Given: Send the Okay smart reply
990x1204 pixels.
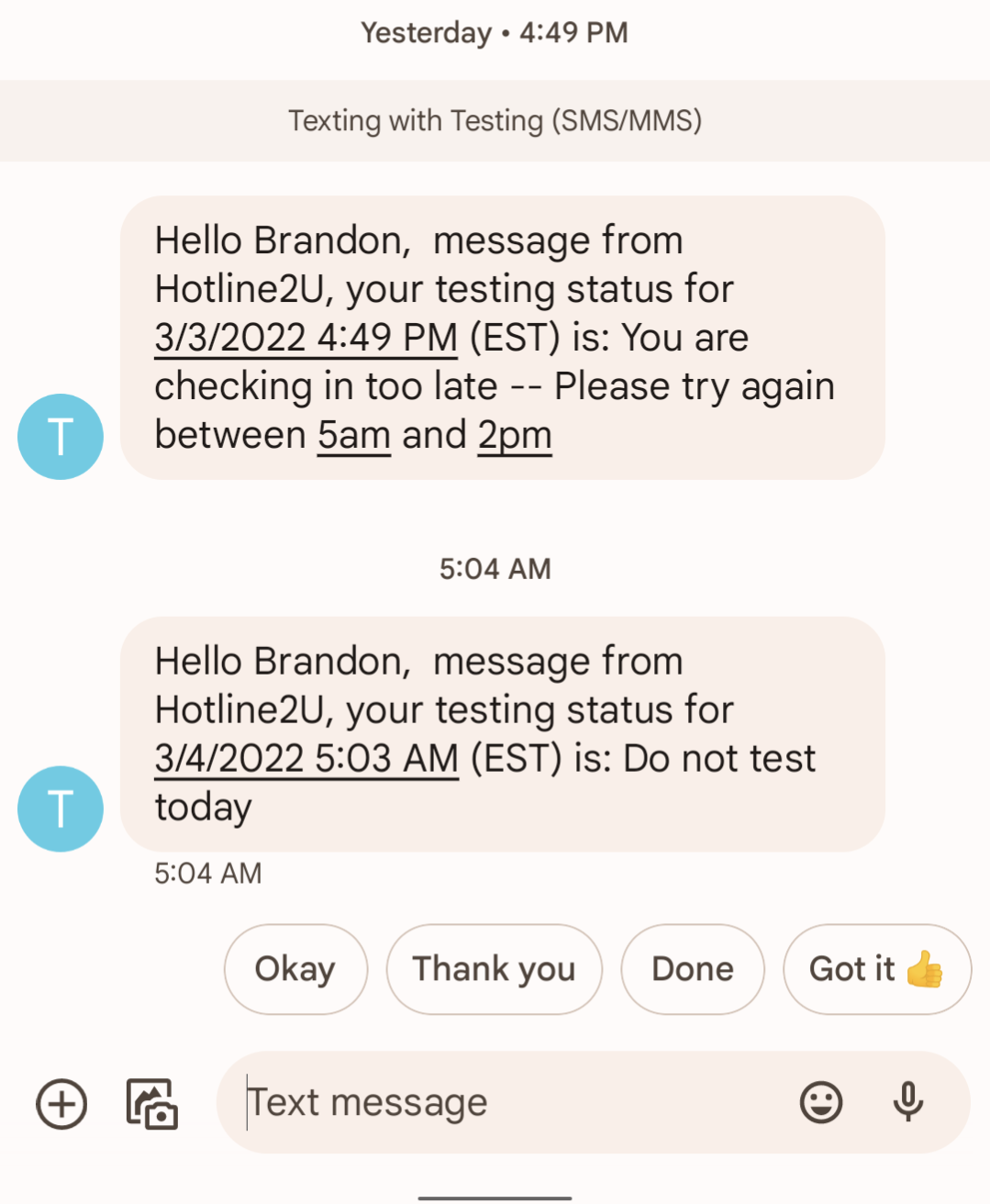Looking at the screenshot, I should click(x=295, y=969).
